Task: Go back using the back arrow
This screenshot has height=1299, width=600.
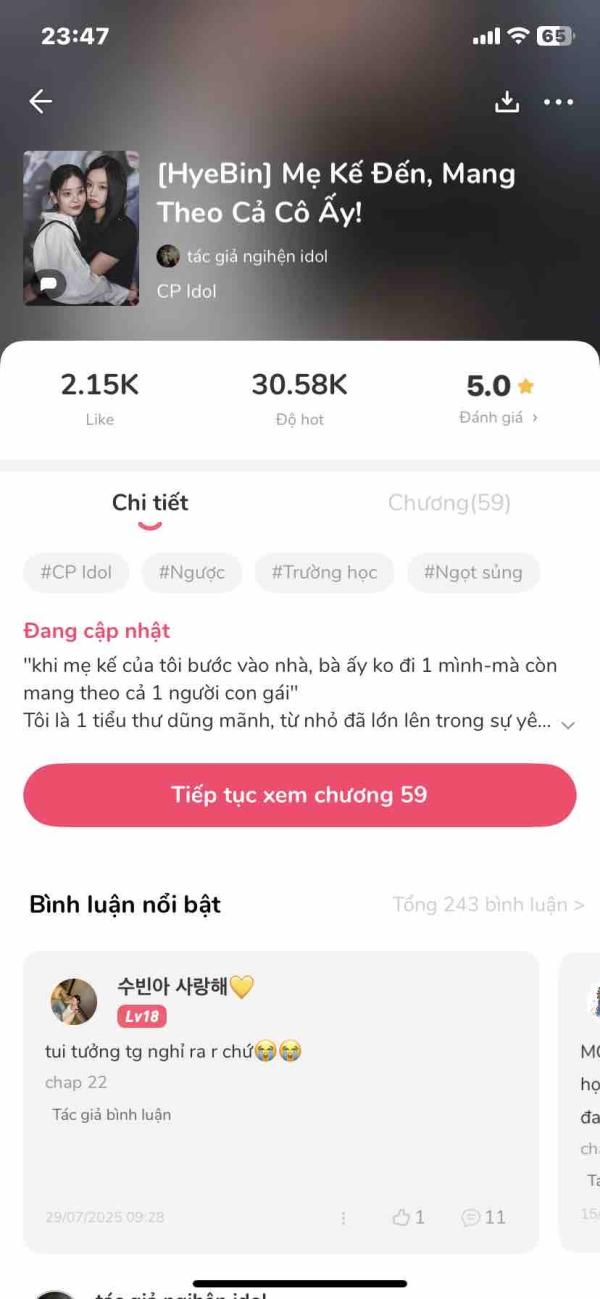Action: (40, 101)
